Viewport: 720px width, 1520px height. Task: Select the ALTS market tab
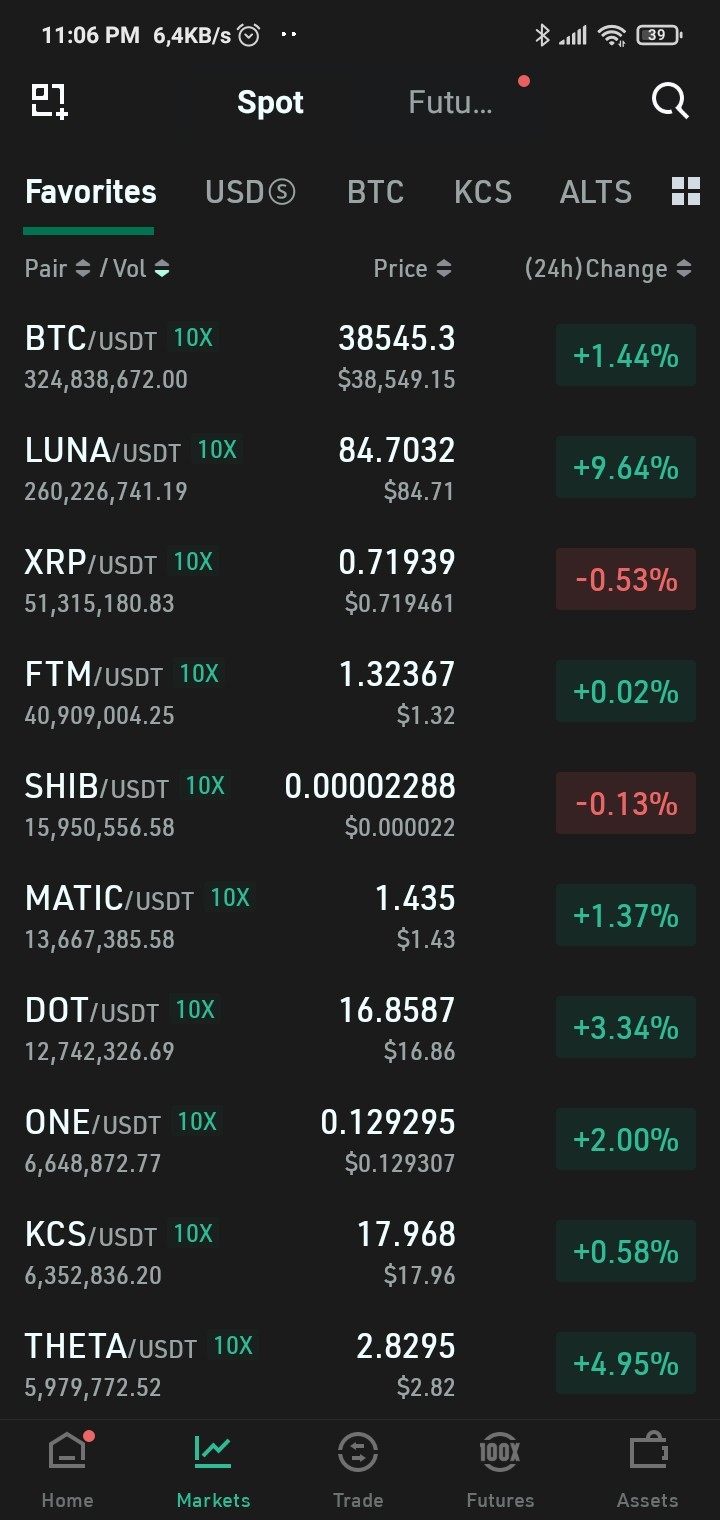pos(596,192)
